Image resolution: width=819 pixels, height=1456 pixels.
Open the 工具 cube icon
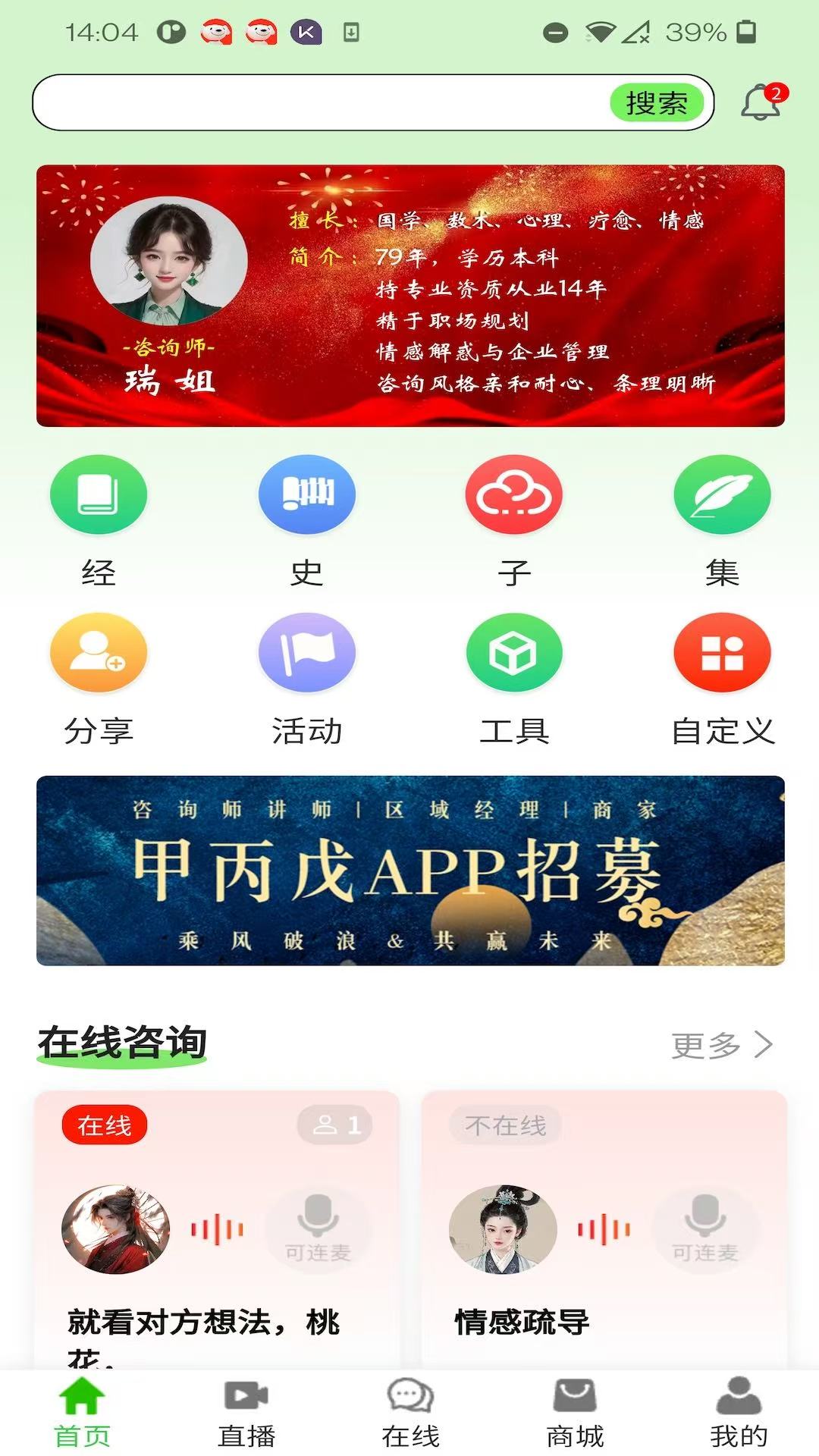coord(514,654)
